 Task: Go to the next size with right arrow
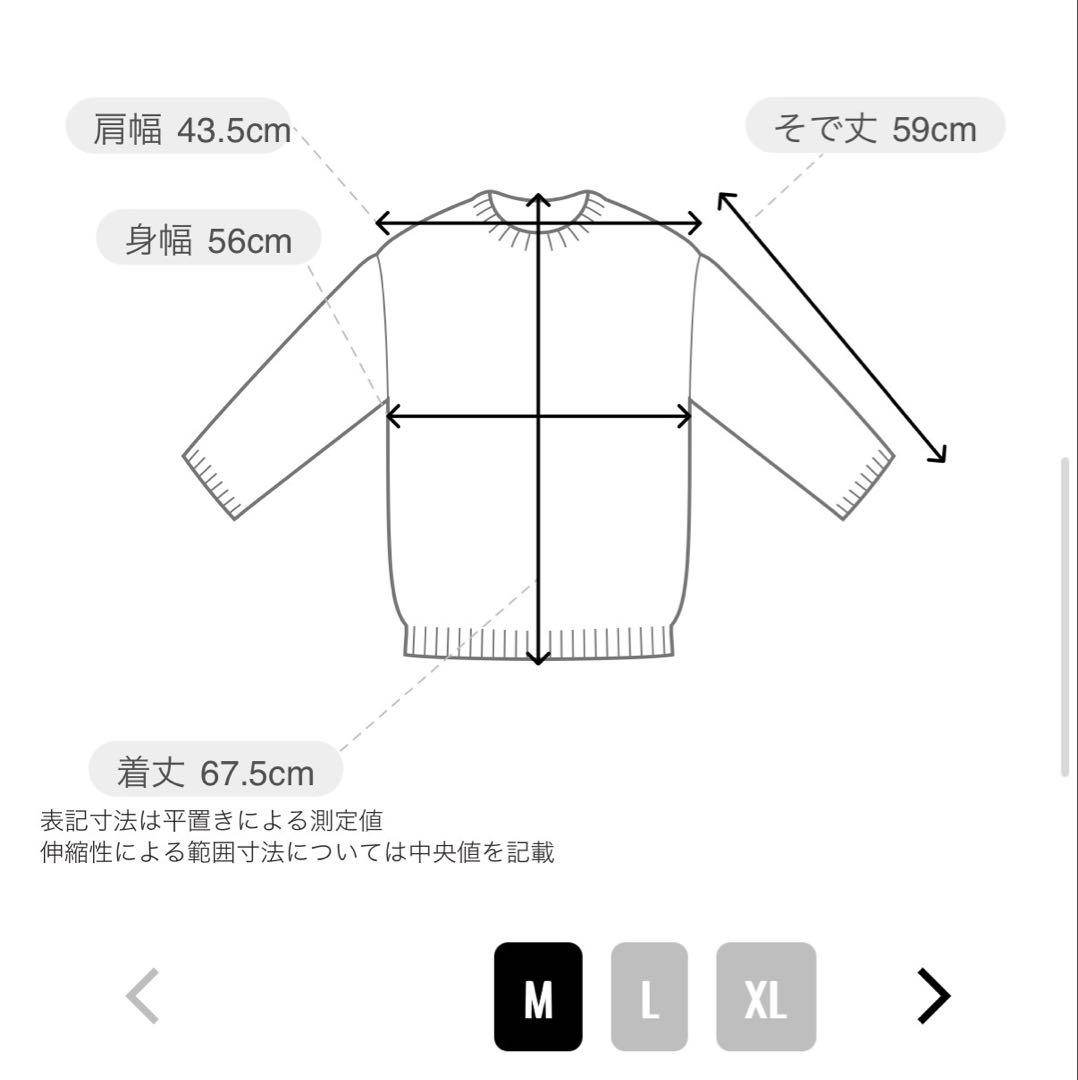934,997
